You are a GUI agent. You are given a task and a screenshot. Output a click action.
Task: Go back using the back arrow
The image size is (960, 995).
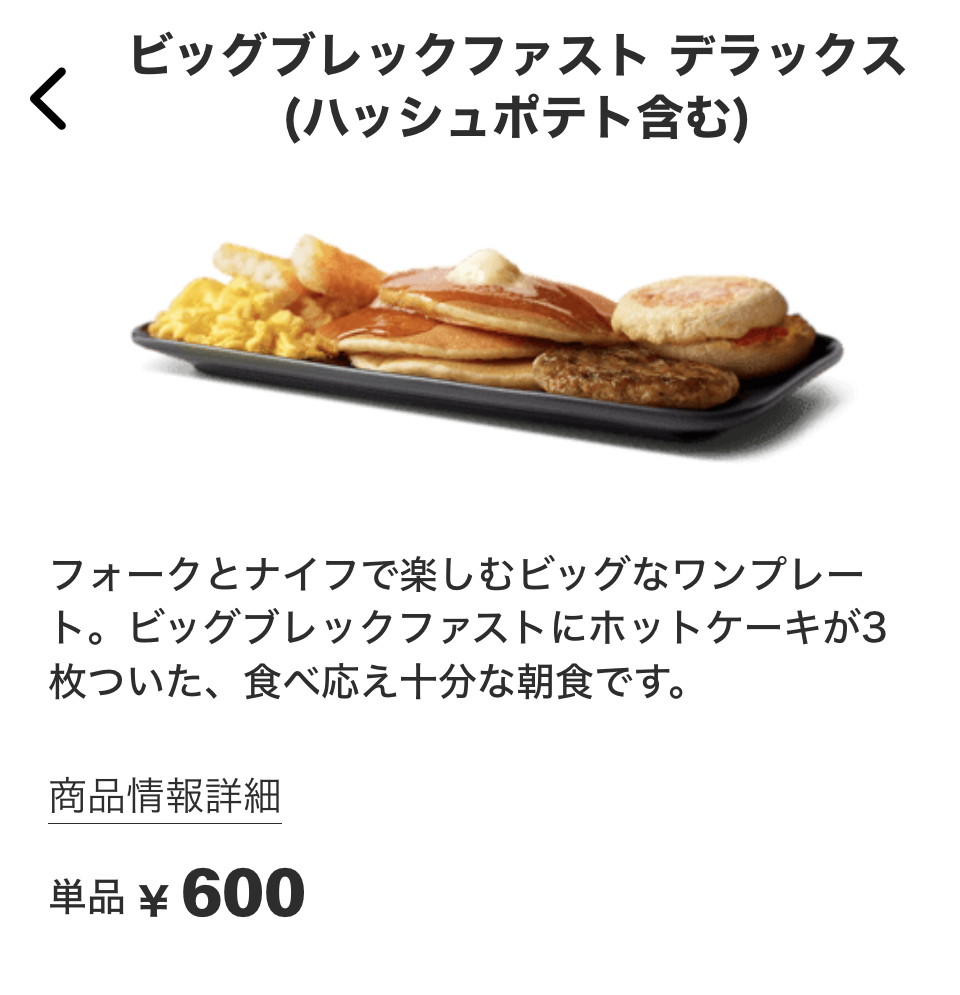[48, 99]
